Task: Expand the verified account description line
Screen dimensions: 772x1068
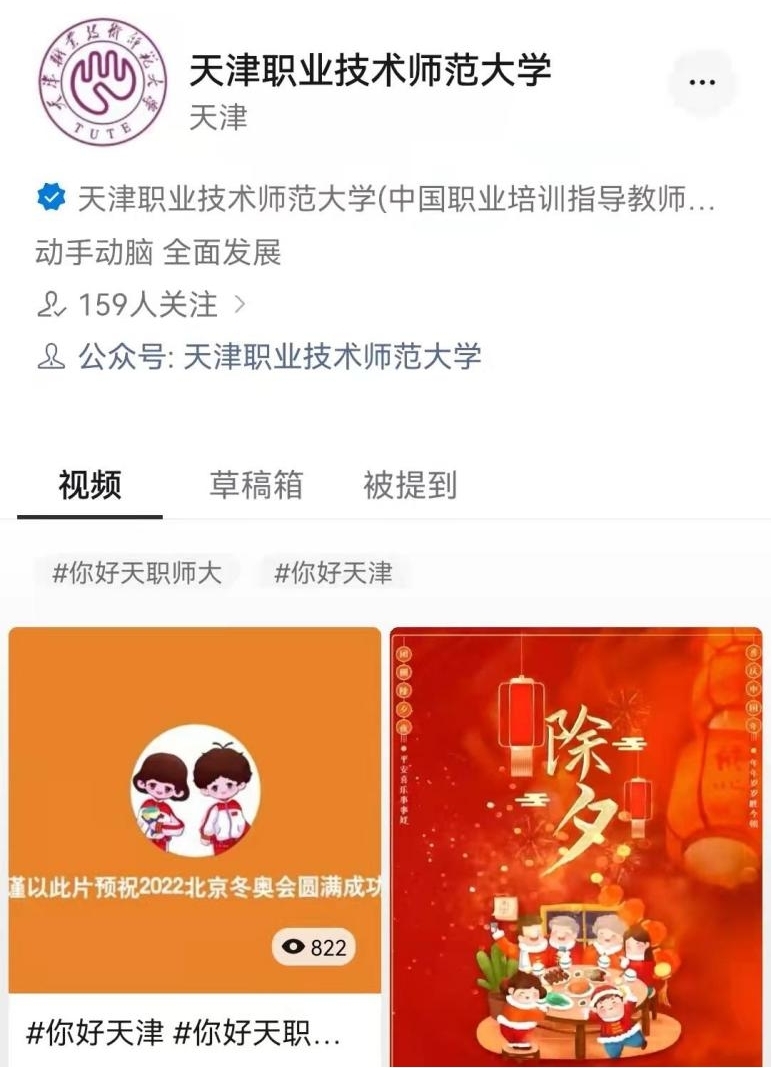Action: pos(397,199)
